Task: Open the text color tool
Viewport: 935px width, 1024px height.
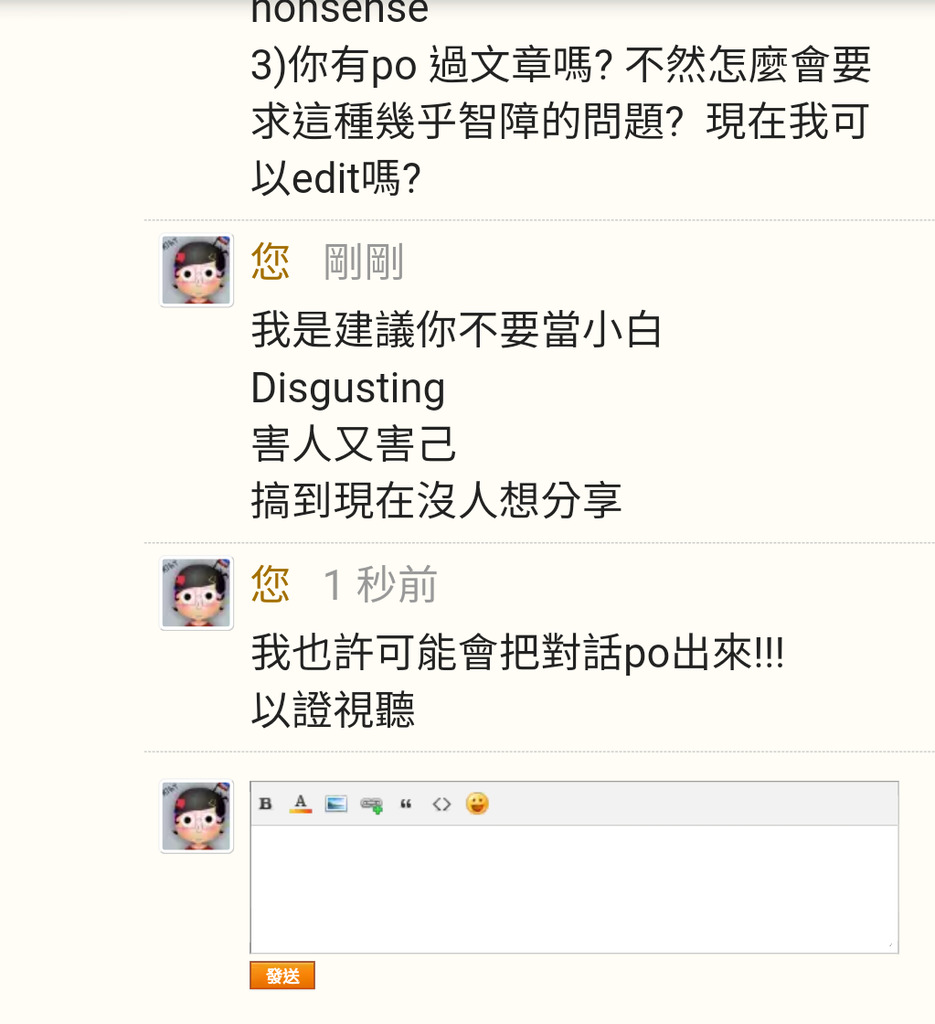Action: coord(300,803)
